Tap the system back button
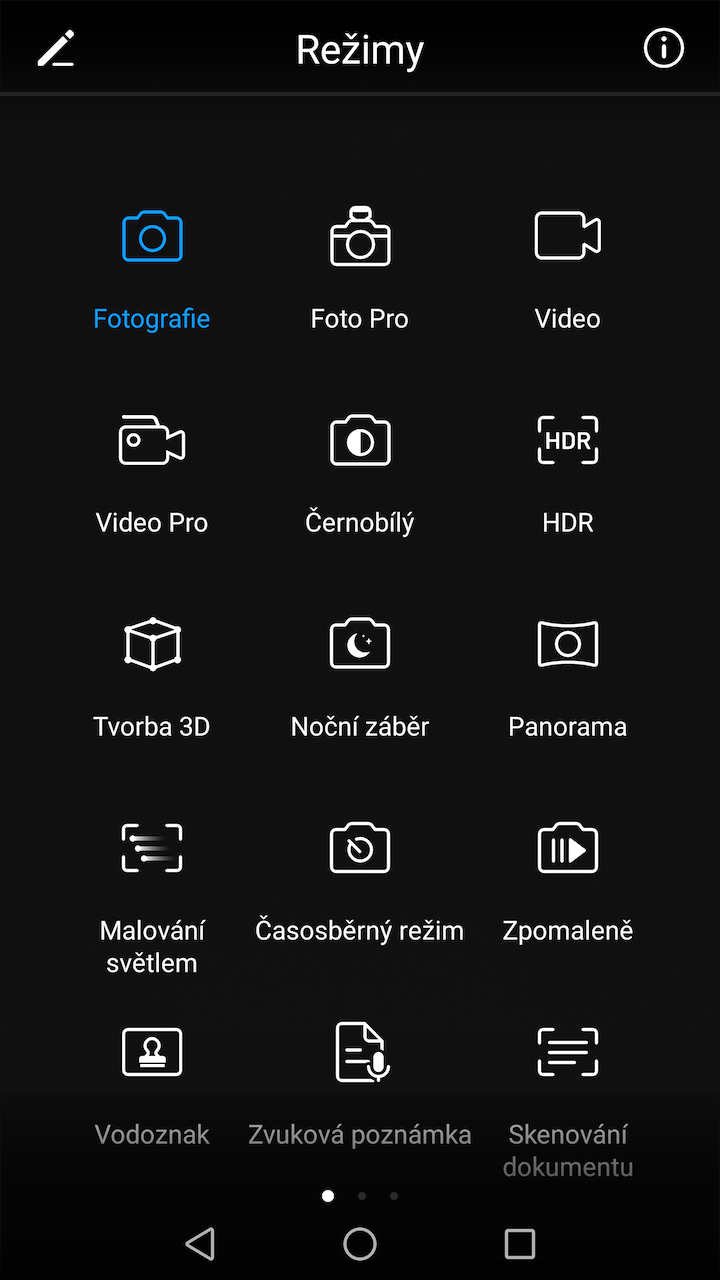 click(200, 1243)
